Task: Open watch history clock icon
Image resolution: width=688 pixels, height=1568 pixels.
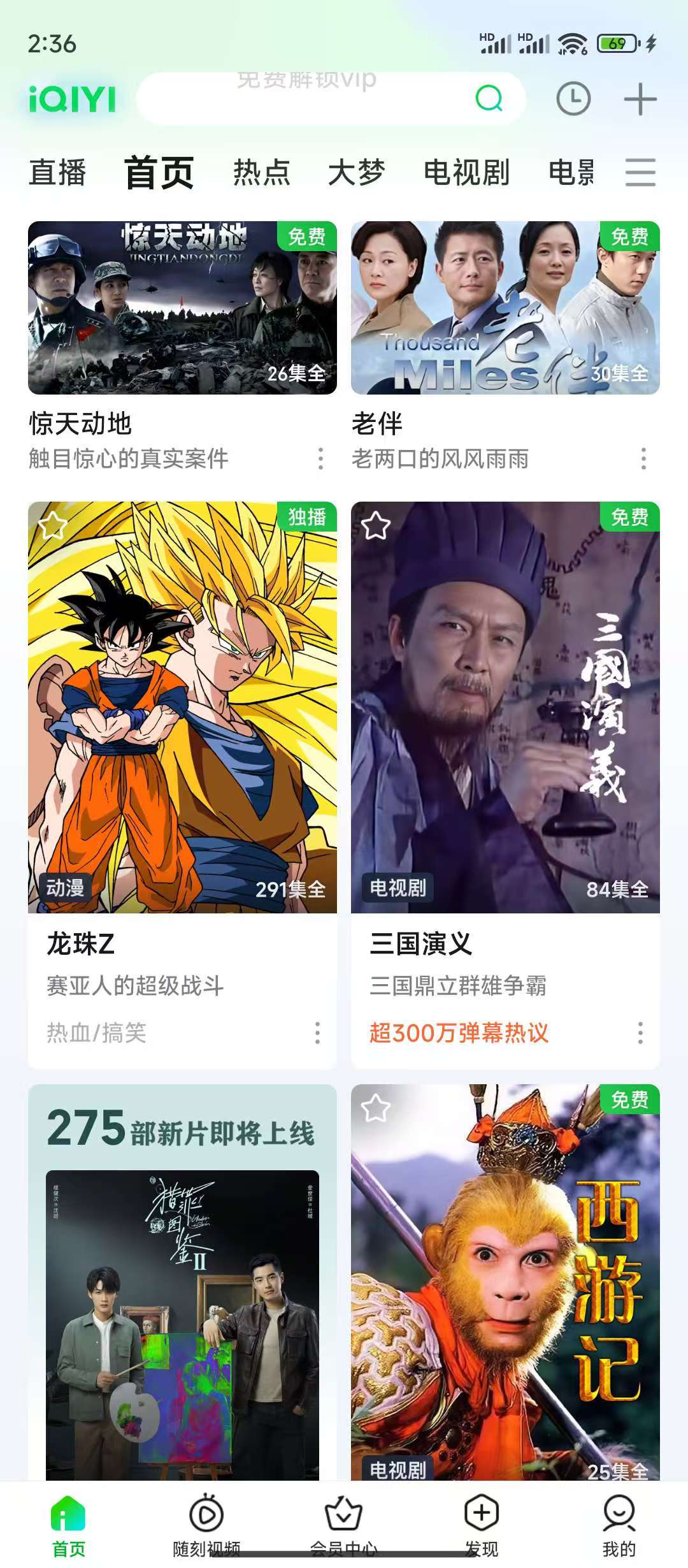Action: click(x=573, y=99)
